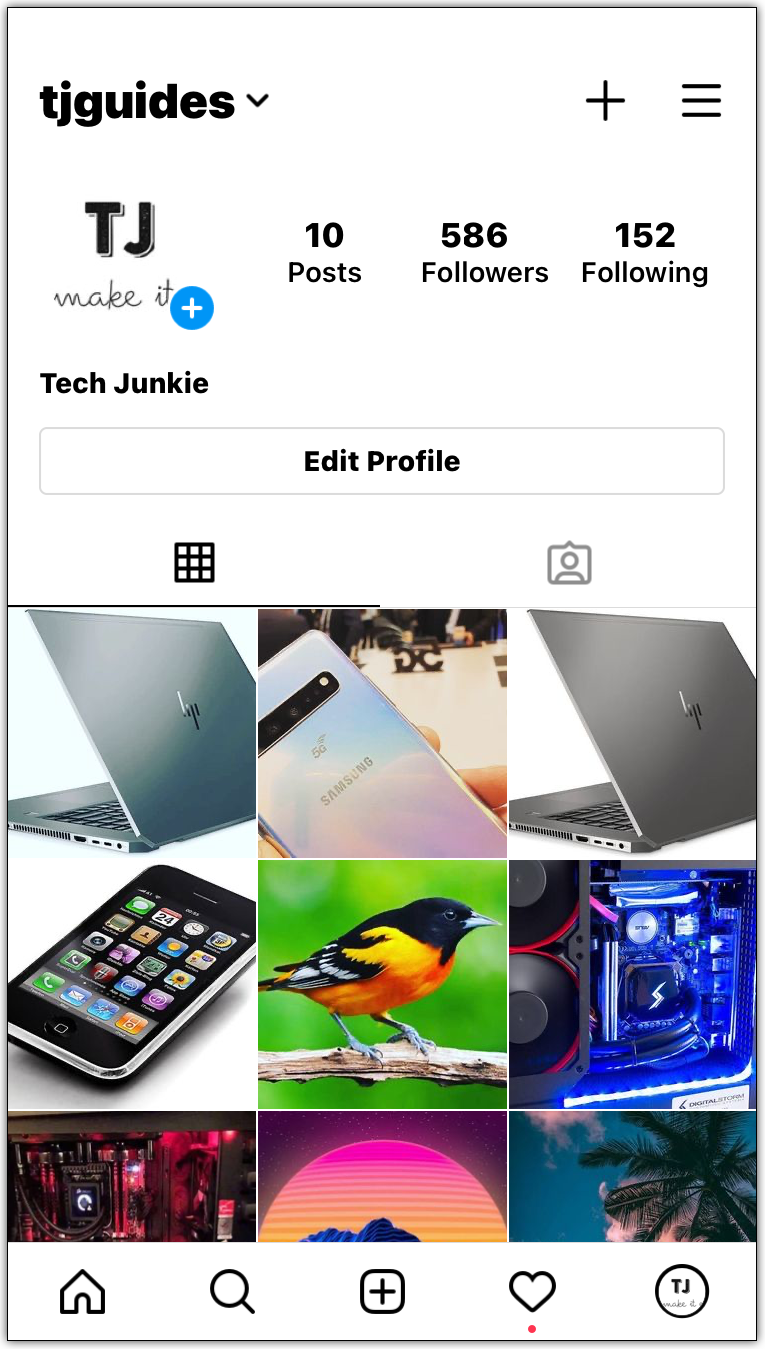The width and height of the screenshot is (765, 1349).
Task: Go to the Home feed tab
Action: 83,1291
